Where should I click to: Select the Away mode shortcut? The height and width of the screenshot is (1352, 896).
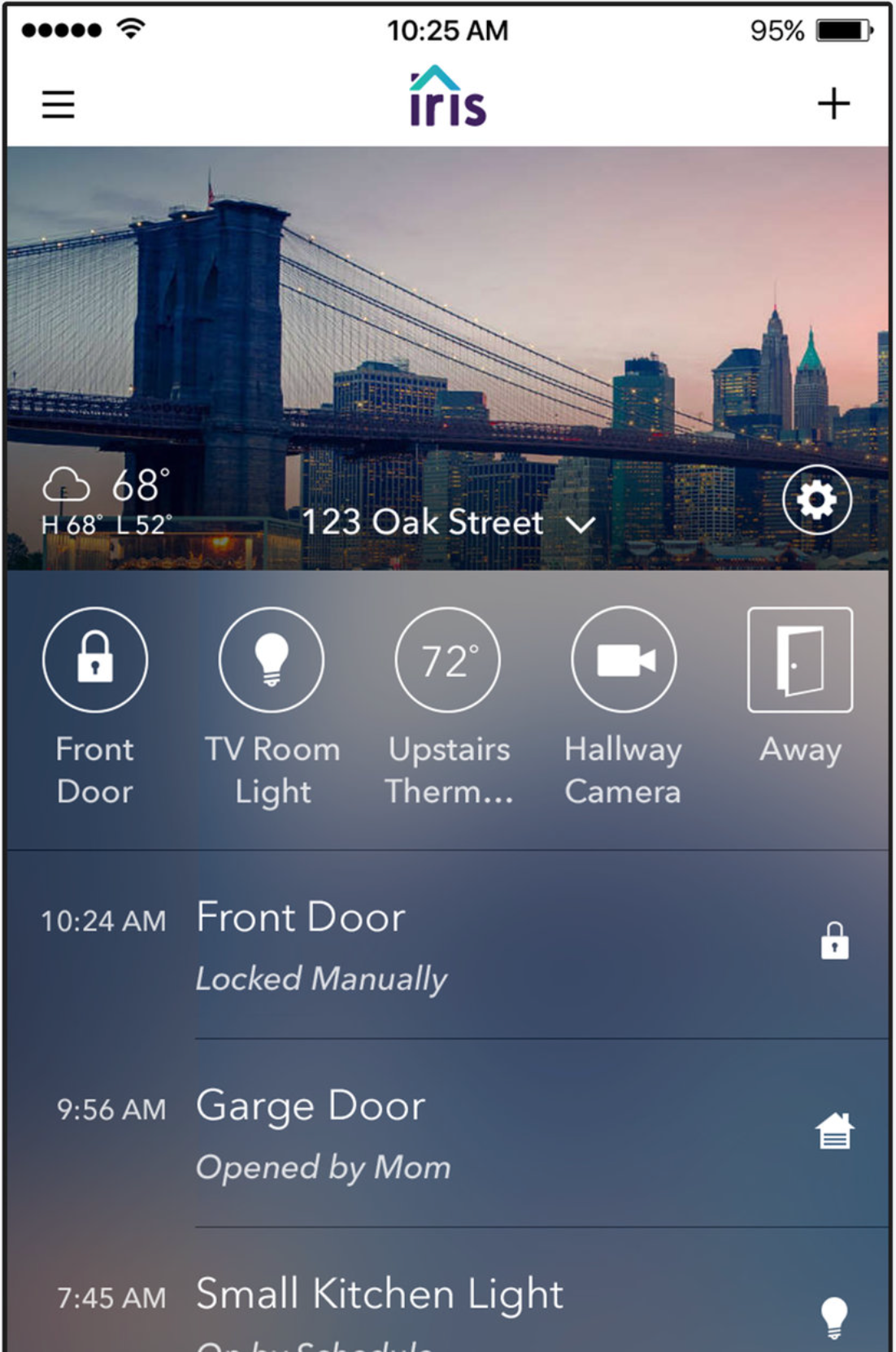pyautogui.click(x=800, y=660)
